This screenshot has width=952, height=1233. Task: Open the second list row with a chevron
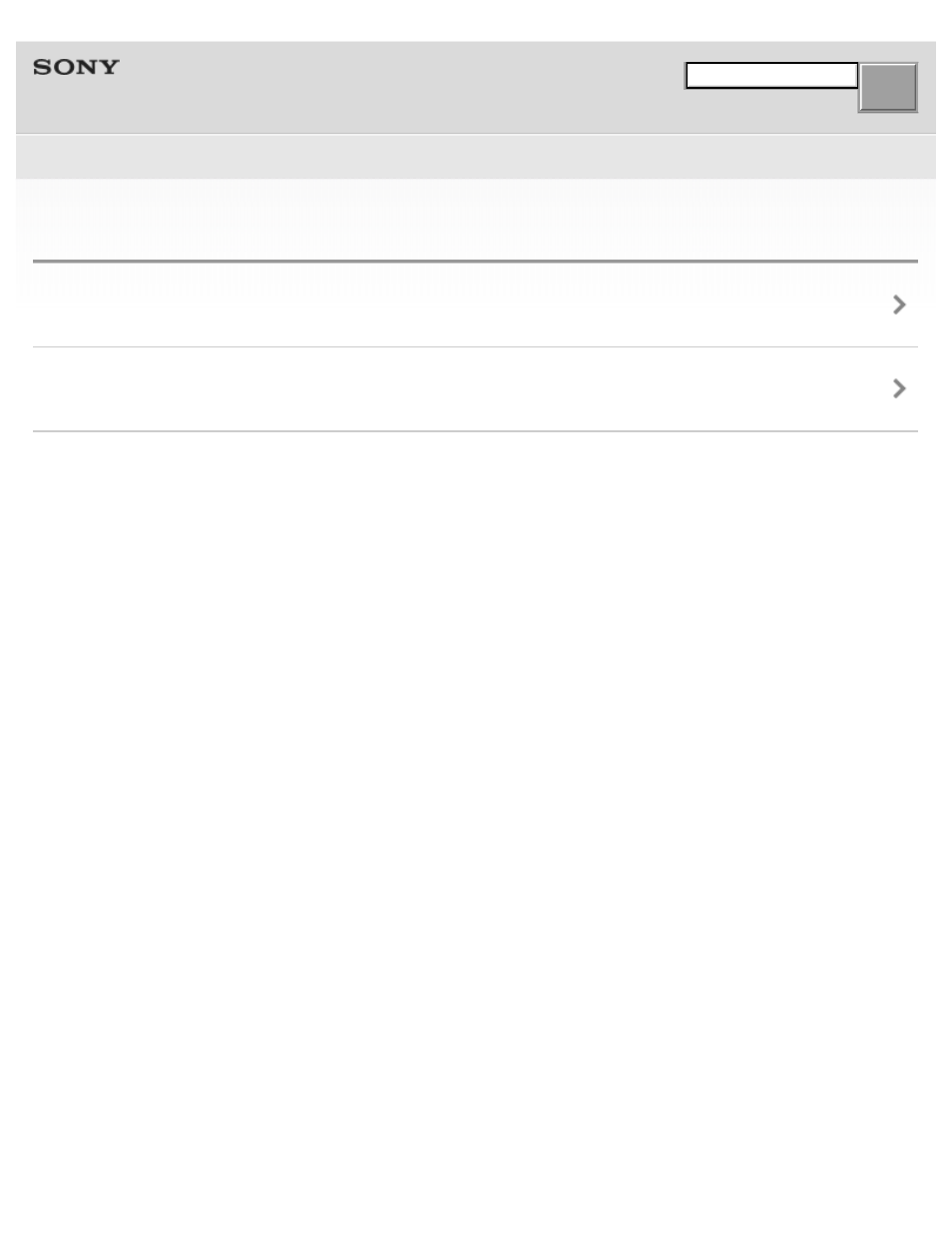click(x=475, y=389)
